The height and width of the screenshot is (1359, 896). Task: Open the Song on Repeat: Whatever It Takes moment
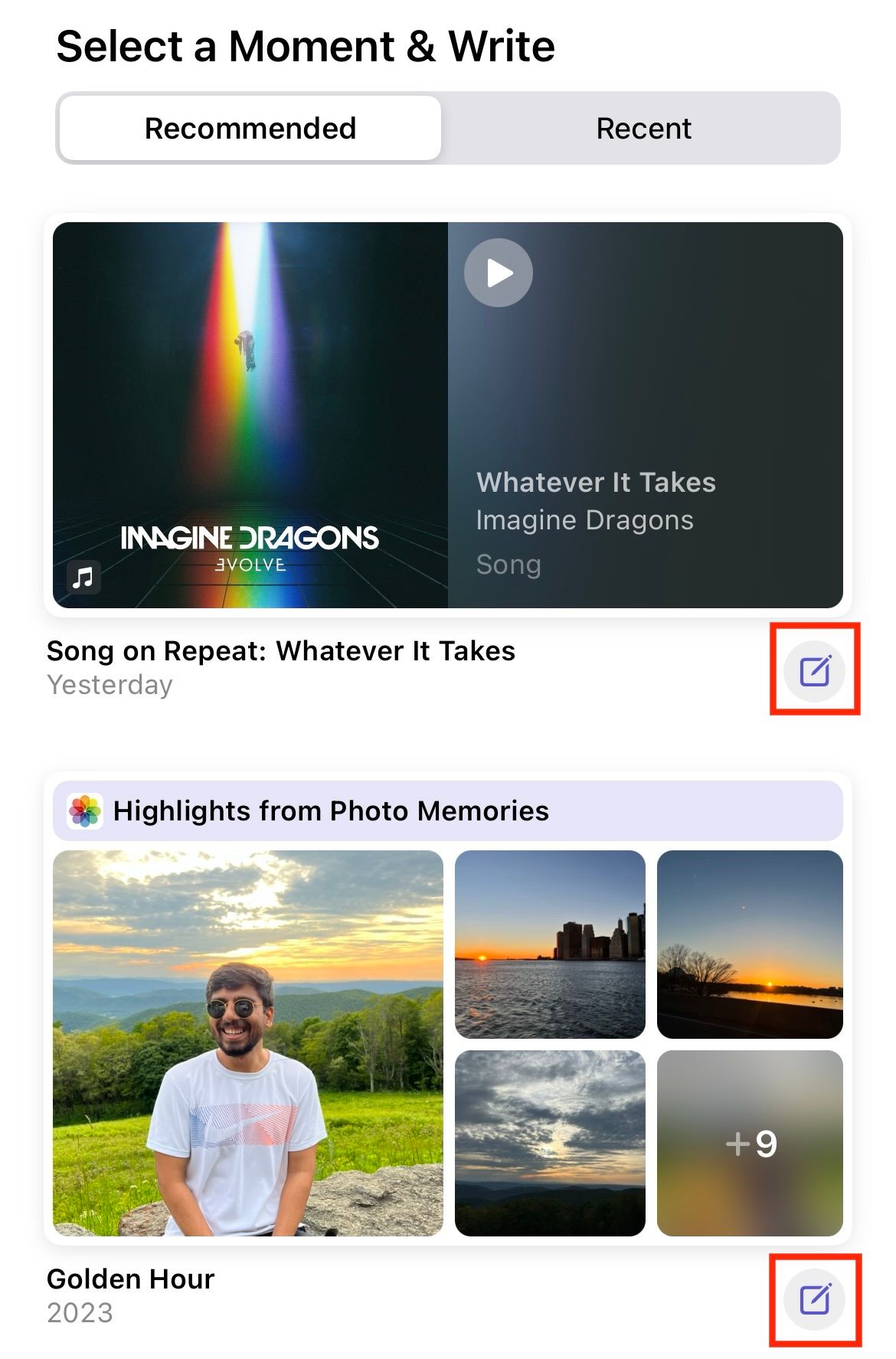282,652
